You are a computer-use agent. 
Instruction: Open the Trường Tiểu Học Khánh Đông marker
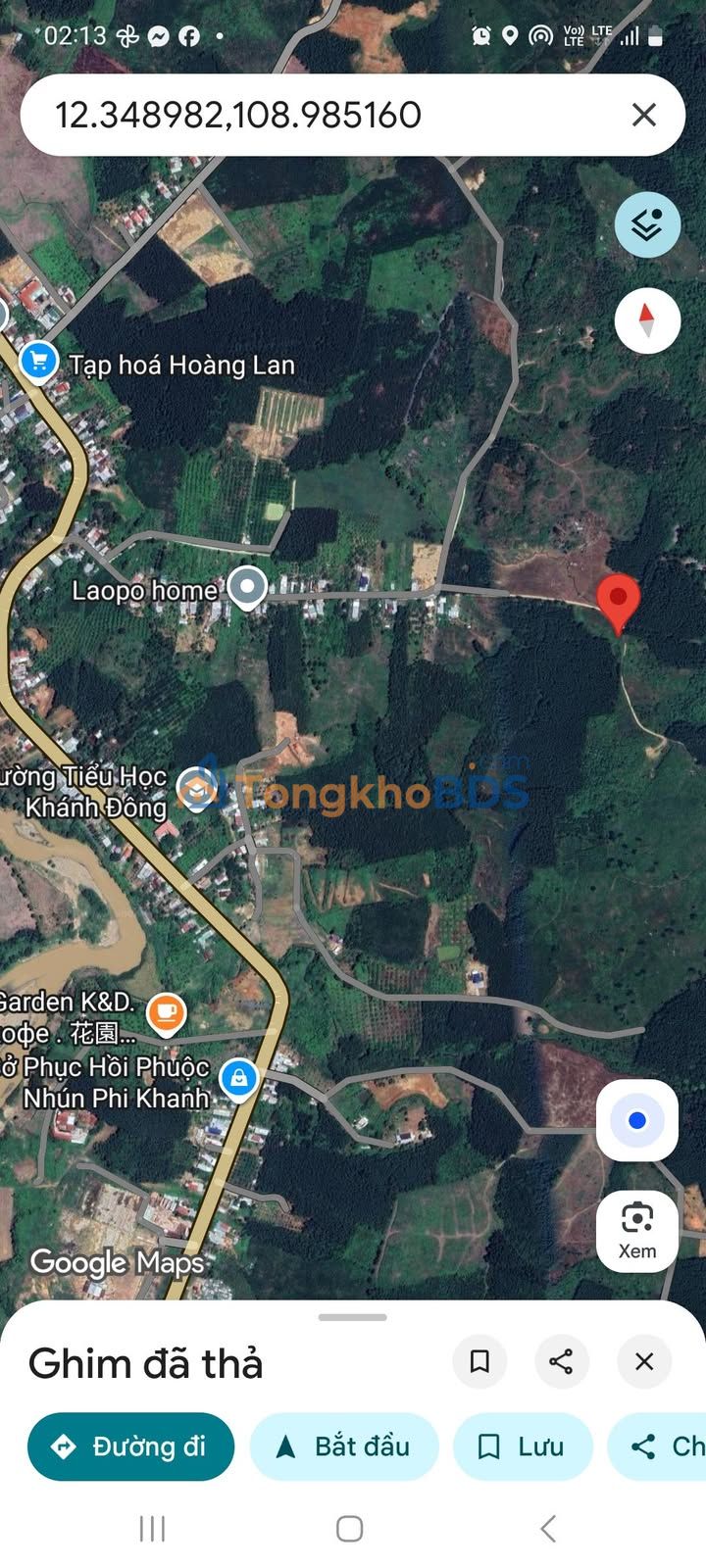(x=196, y=789)
